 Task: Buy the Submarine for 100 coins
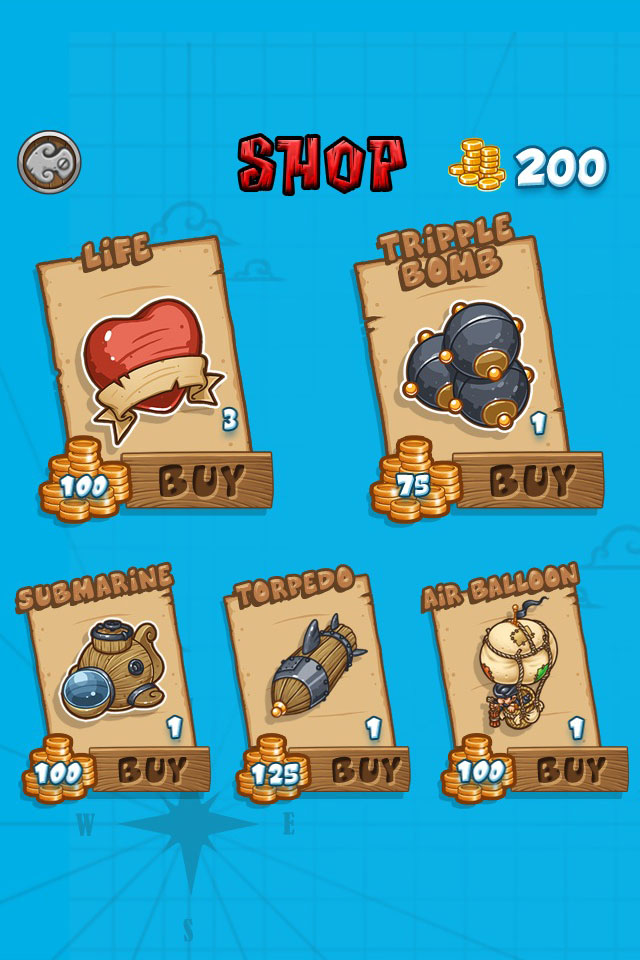(152, 769)
